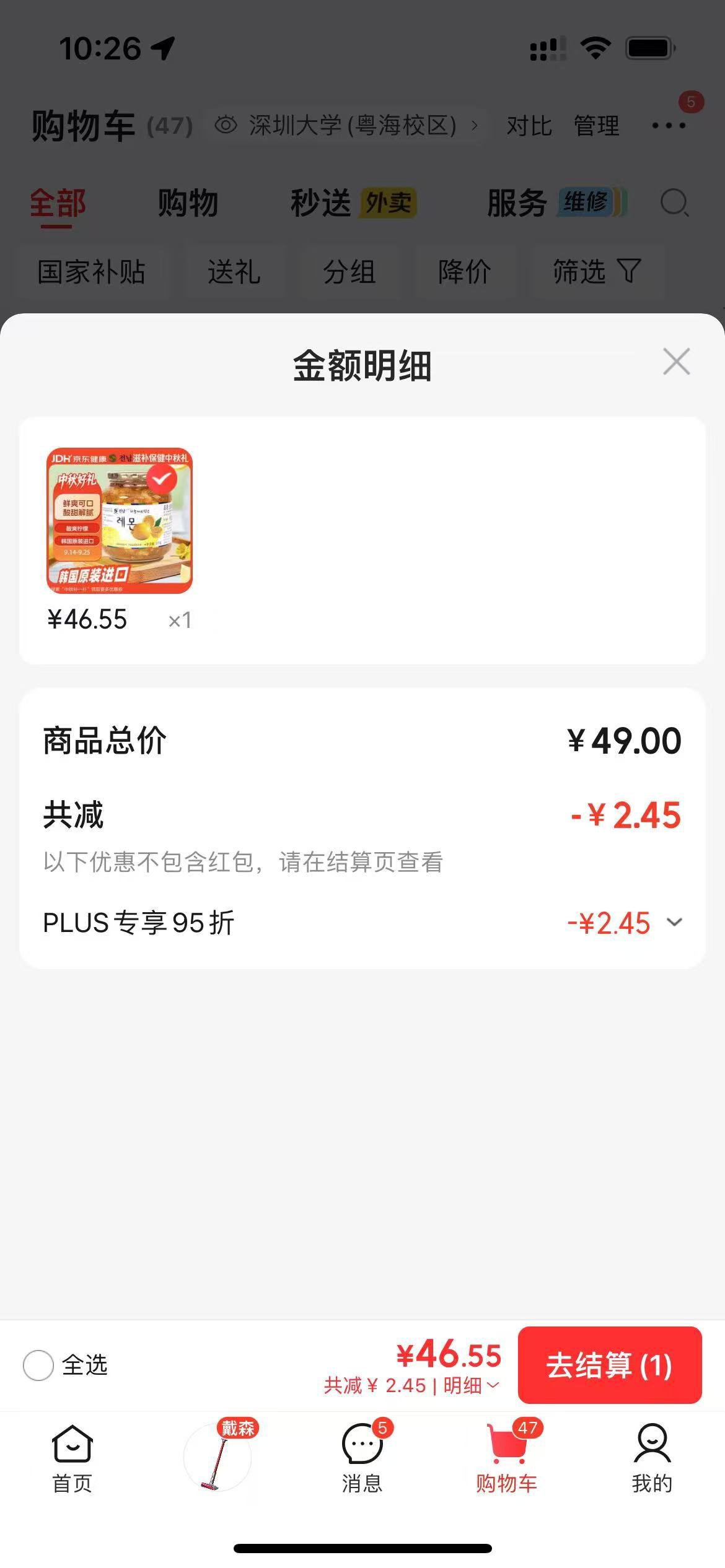This screenshot has width=725, height=1568.
Task: Select the 购物车 cart tab
Action: pos(507,1458)
